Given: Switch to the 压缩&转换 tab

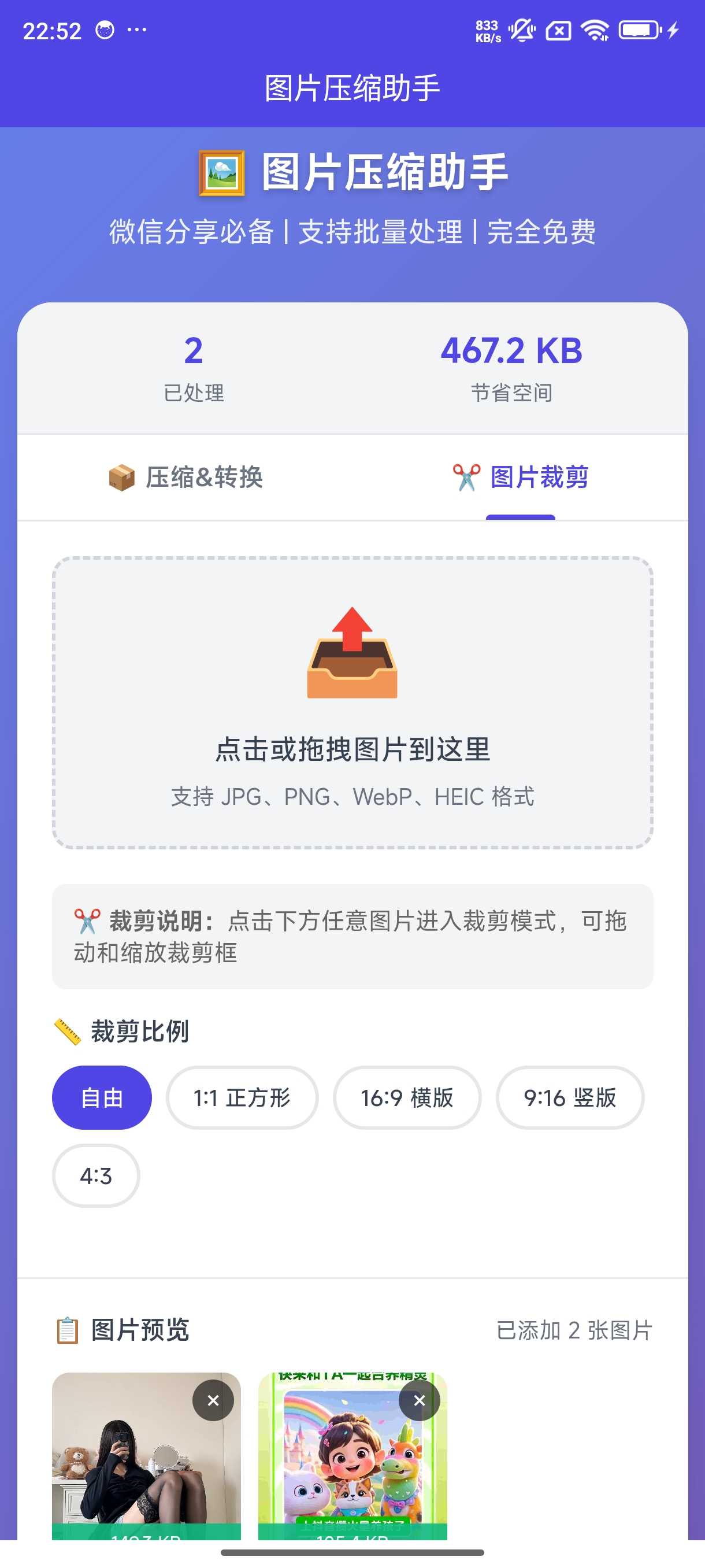Looking at the screenshot, I should click(185, 477).
